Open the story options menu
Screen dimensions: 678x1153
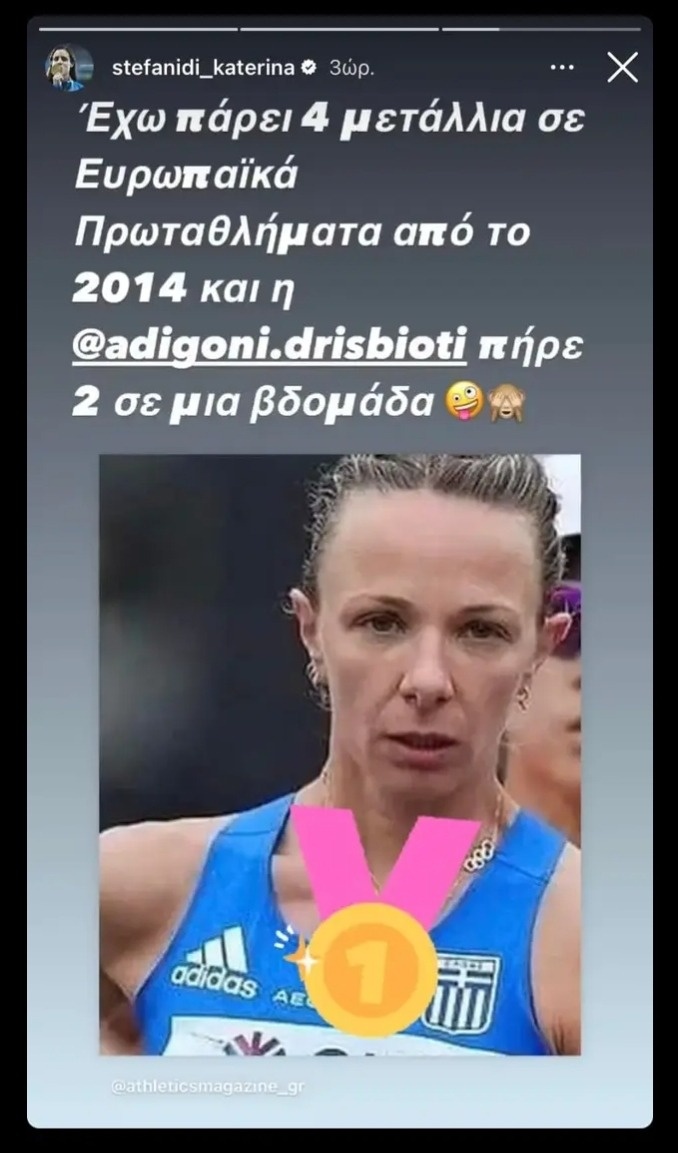(563, 68)
